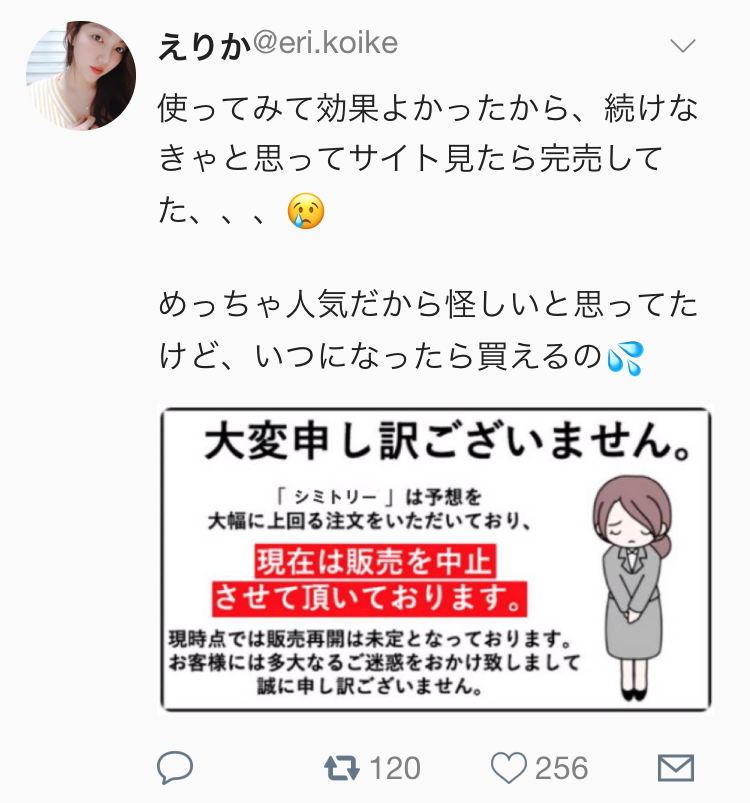Expand the tweet options chevron
Viewport: 750px width, 803px height.
pos(682,46)
